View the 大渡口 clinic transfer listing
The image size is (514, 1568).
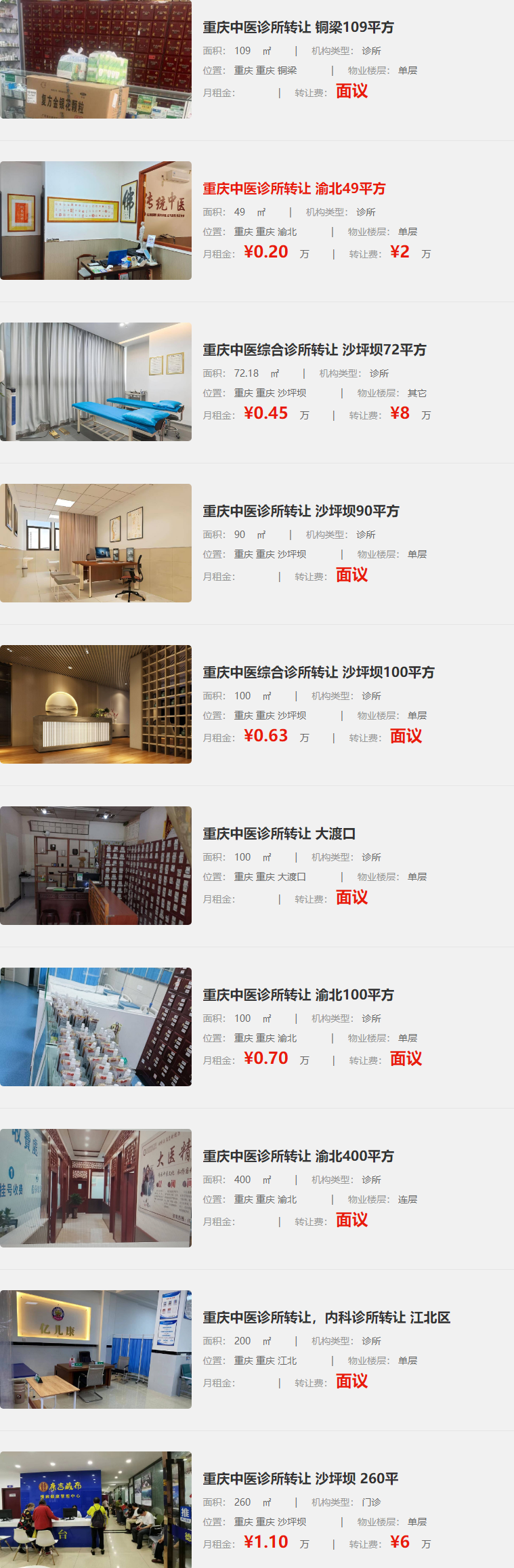279,833
